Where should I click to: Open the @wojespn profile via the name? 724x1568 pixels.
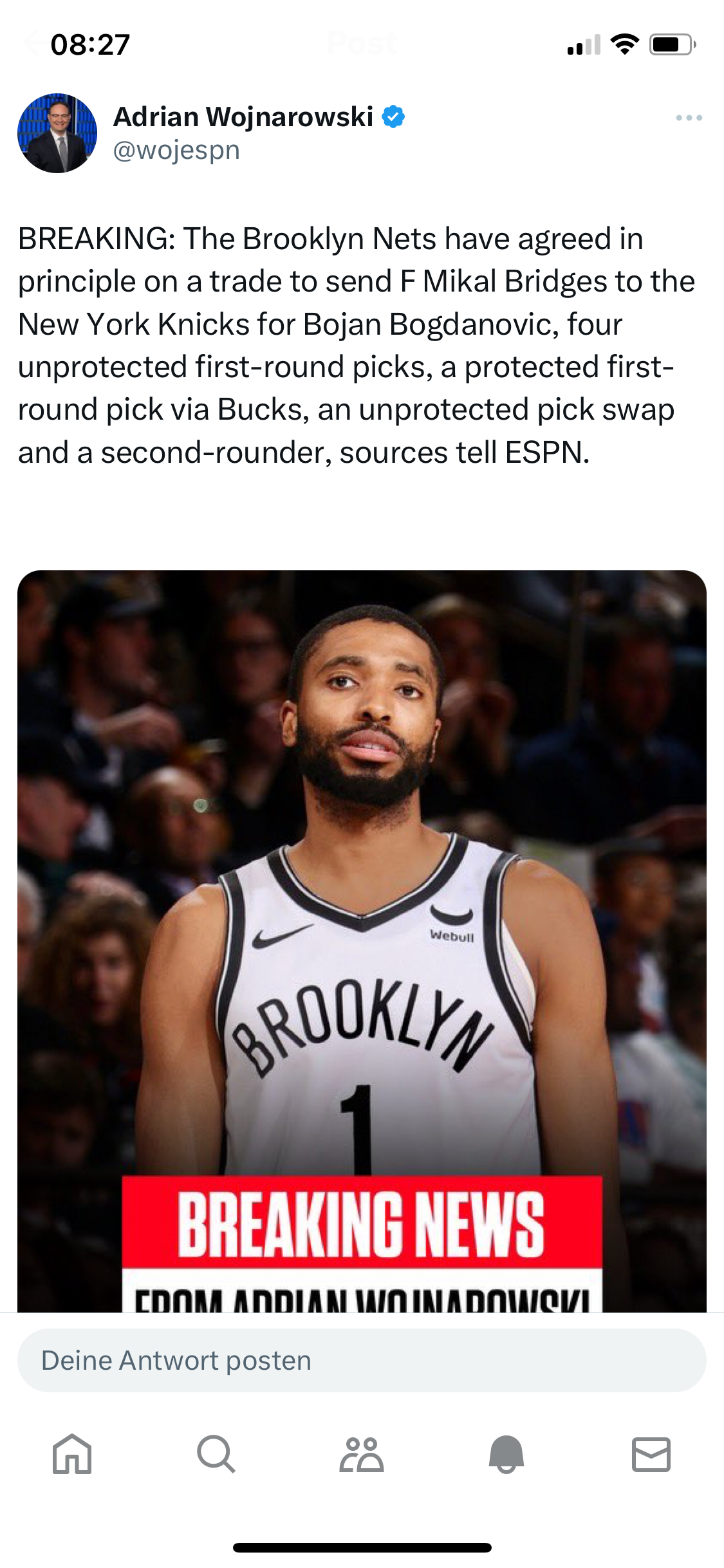pyautogui.click(x=243, y=117)
